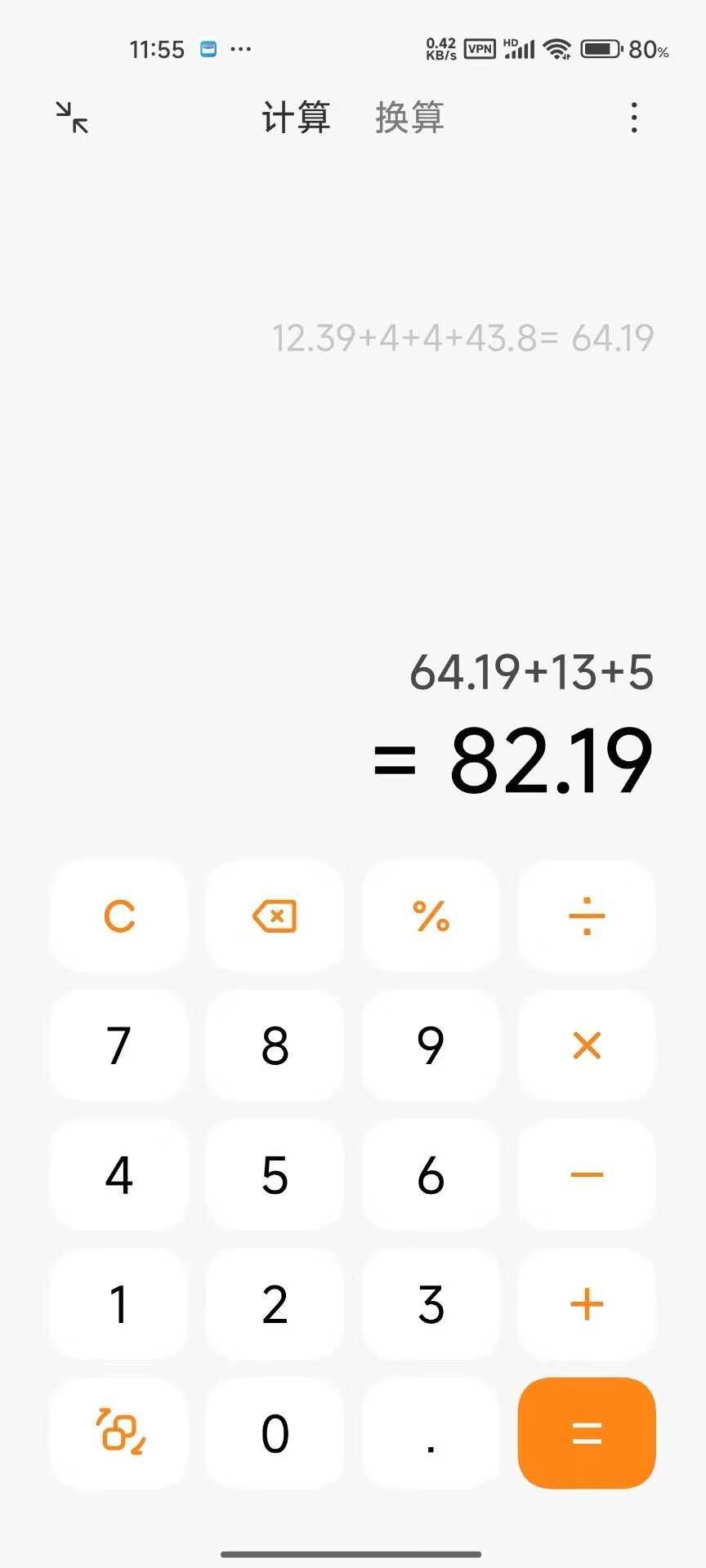Enter the digit 5
This screenshot has width=706, height=1568.
(275, 1174)
